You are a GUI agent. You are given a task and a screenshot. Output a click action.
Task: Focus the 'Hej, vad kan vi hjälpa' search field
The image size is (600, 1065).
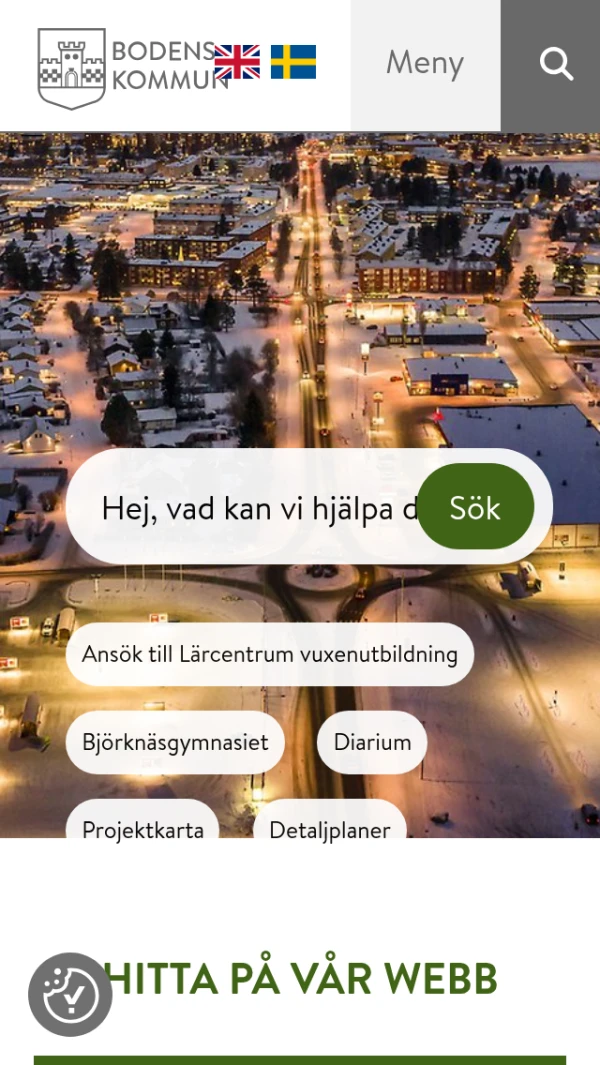coord(250,508)
